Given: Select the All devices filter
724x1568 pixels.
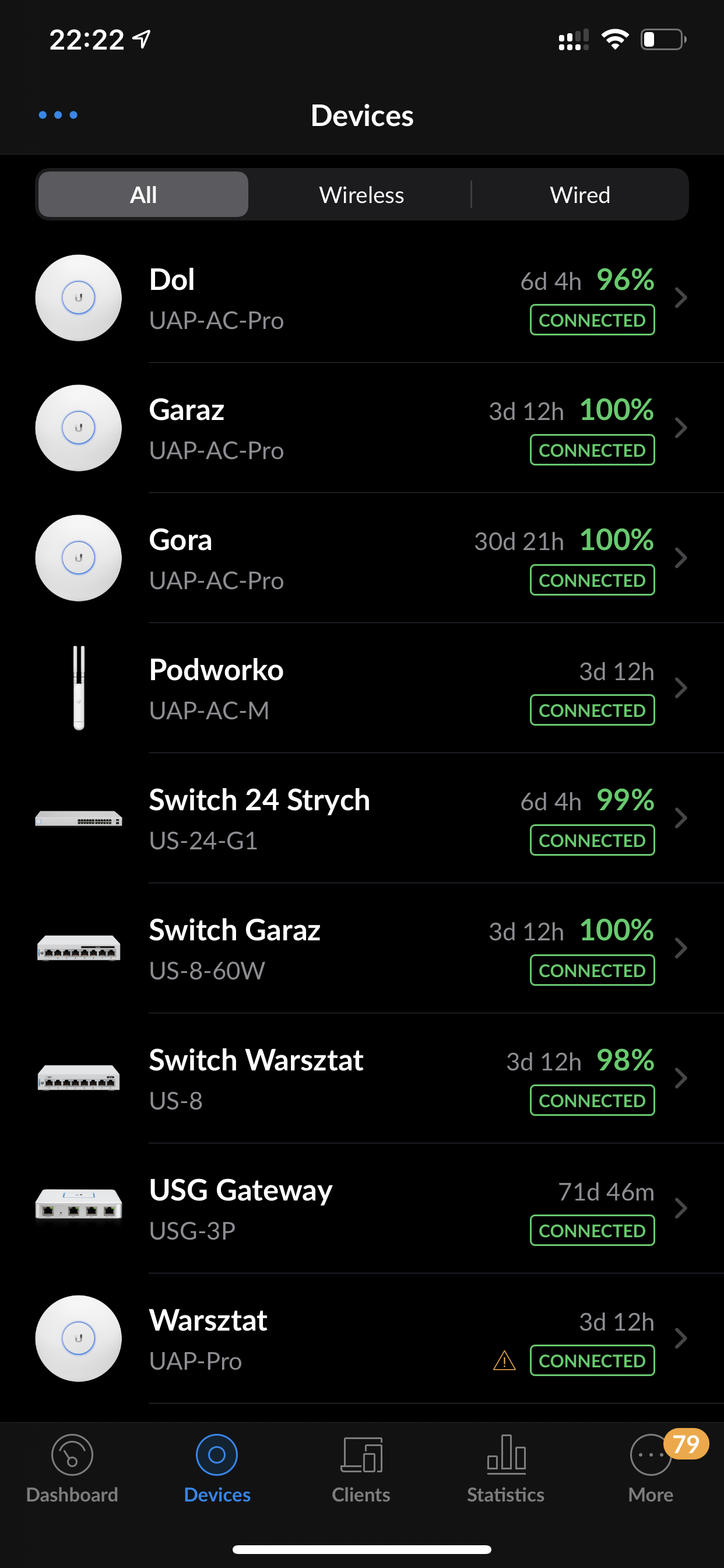Looking at the screenshot, I should point(142,194).
